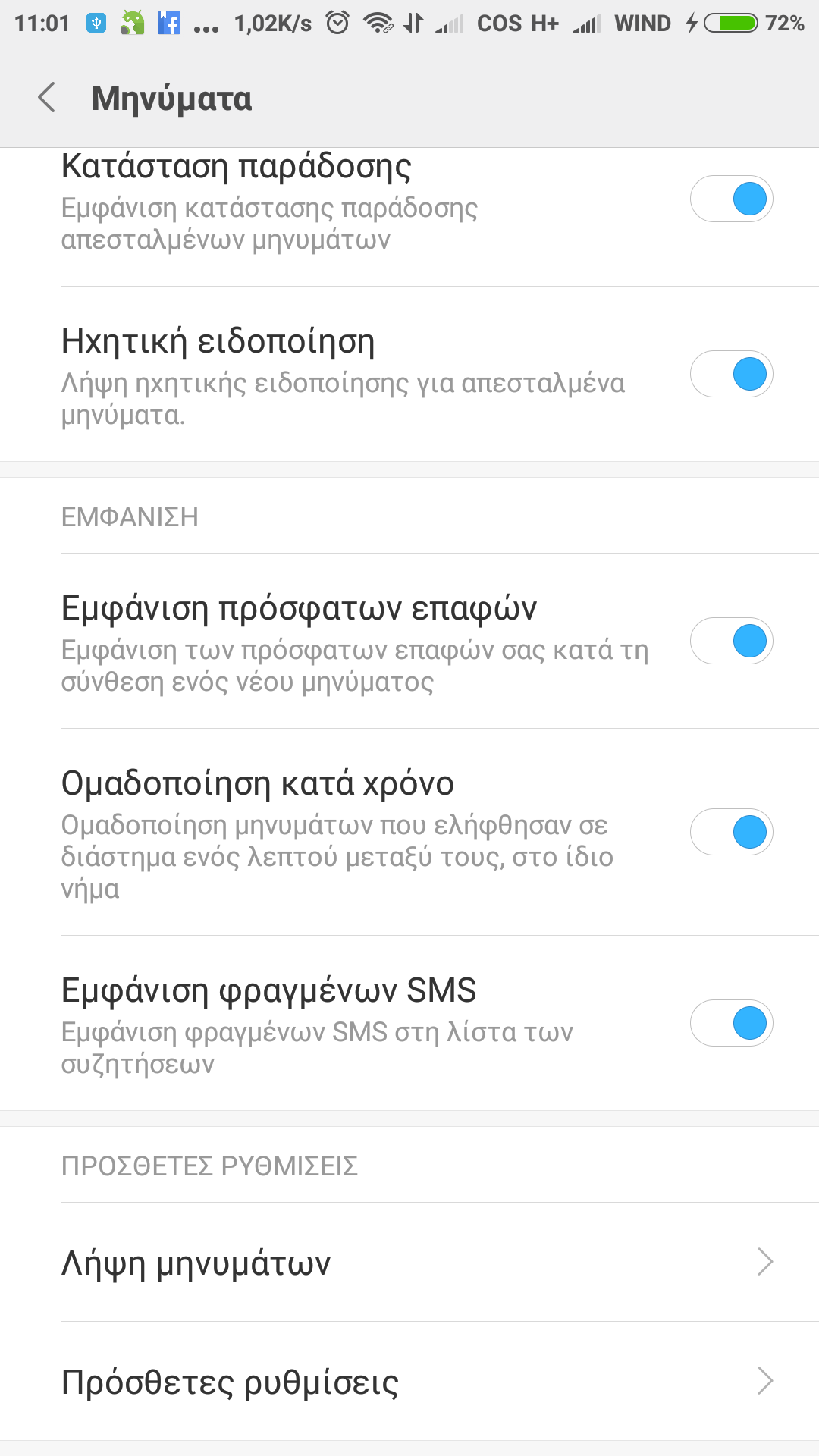Switch off Ομαδοποίηση κατά χρόνο
This screenshot has width=819, height=1456.
(x=731, y=833)
